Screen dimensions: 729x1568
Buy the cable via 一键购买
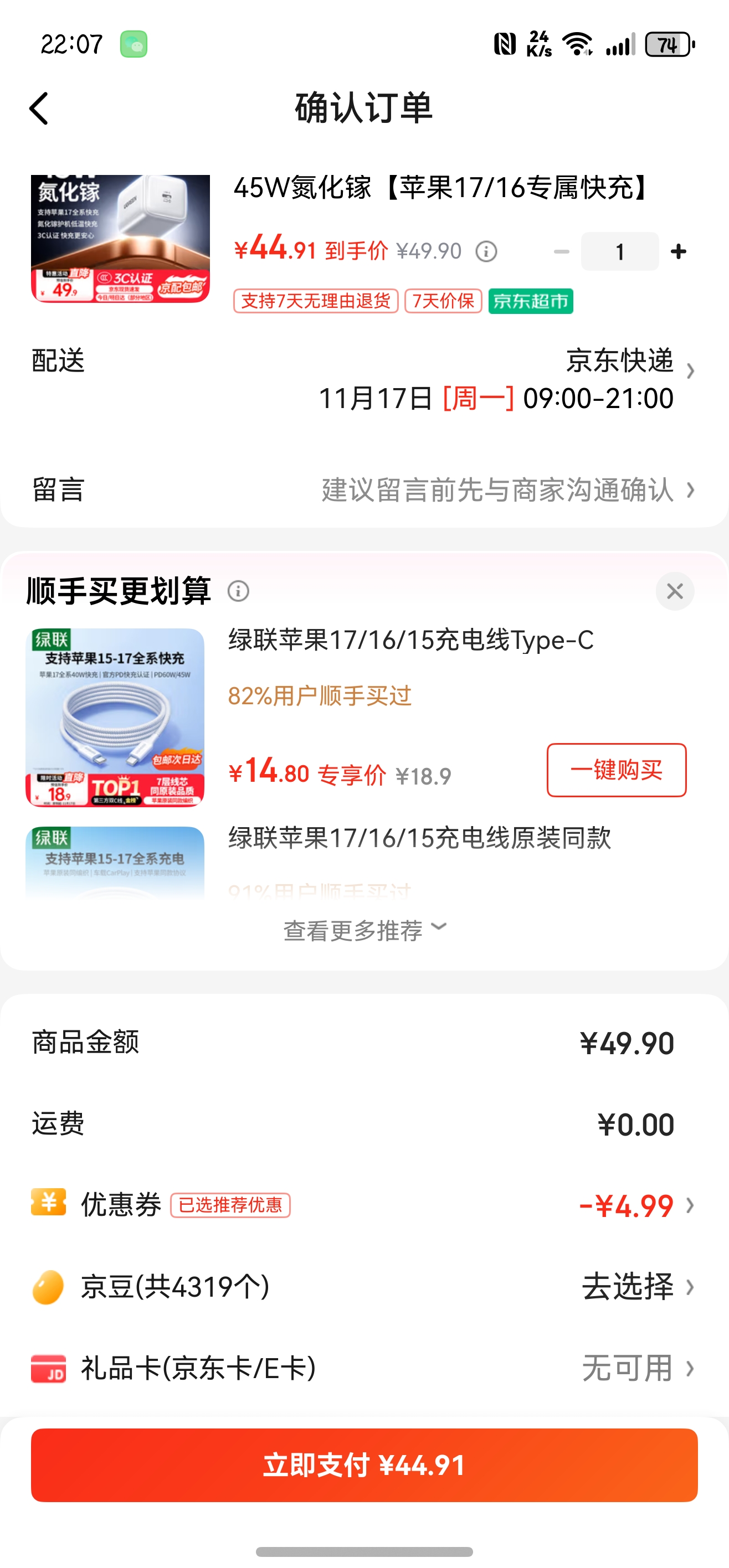click(616, 771)
